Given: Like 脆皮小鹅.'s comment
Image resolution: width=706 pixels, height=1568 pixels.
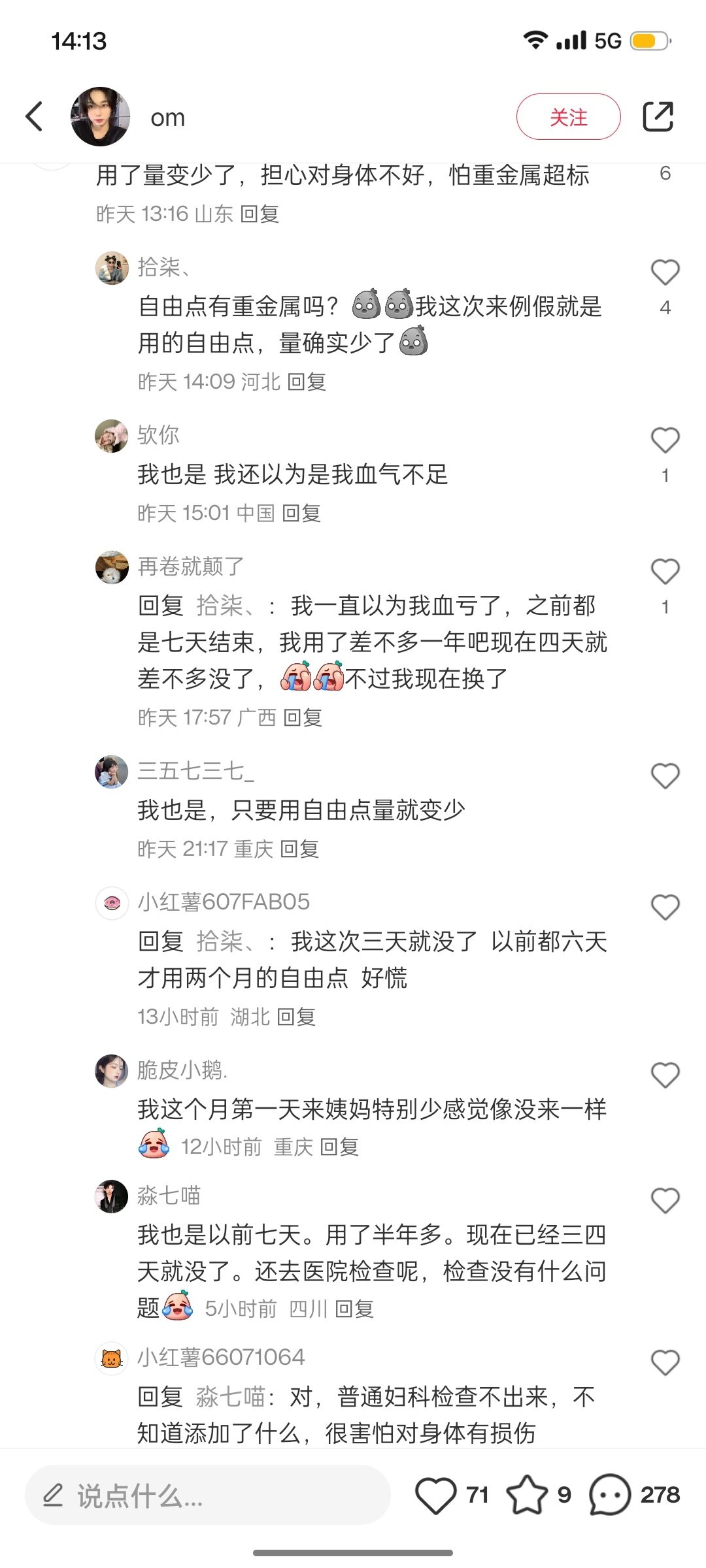Looking at the screenshot, I should 665,1075.
